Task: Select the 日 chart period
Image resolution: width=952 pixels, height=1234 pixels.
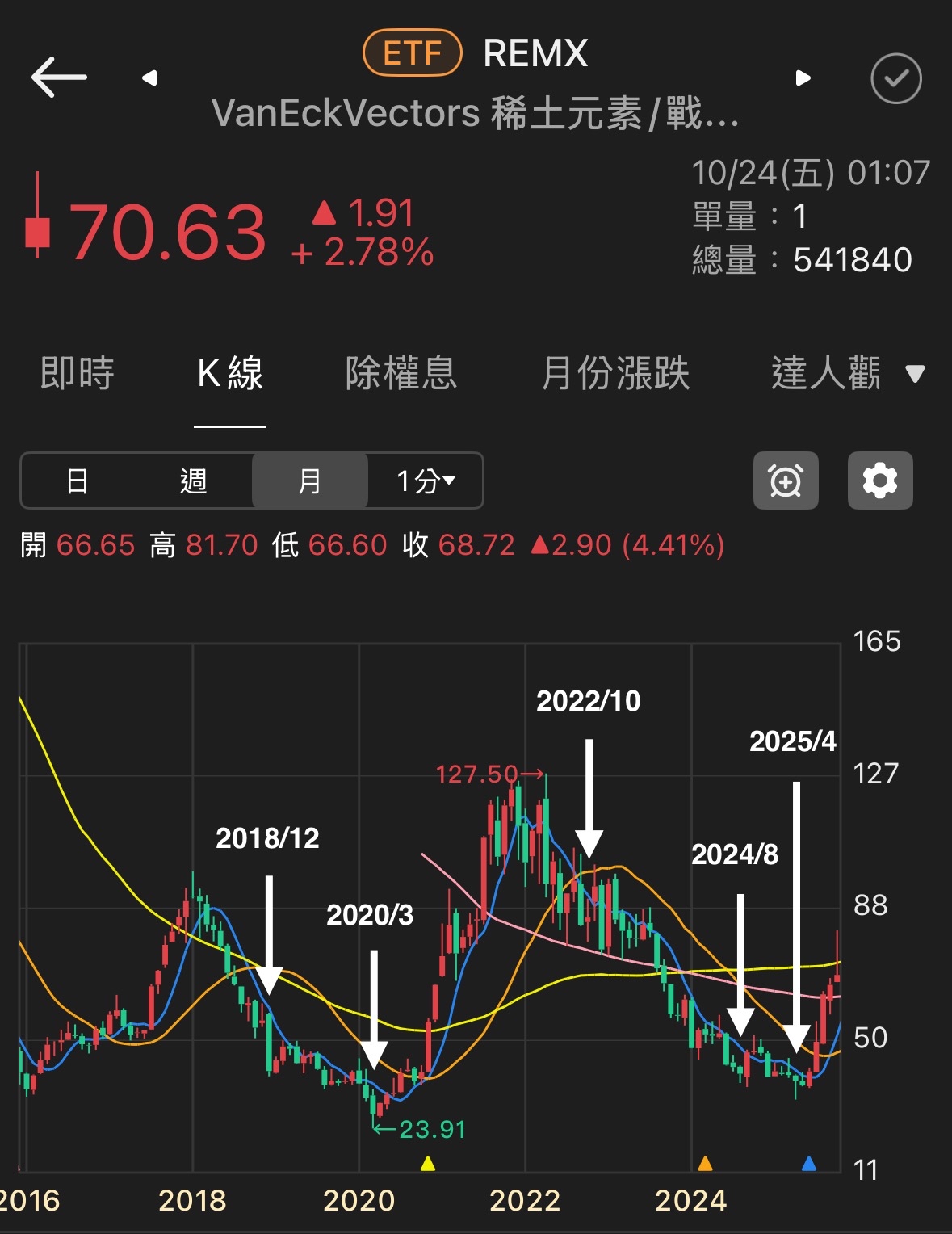Action: point(78,481)
